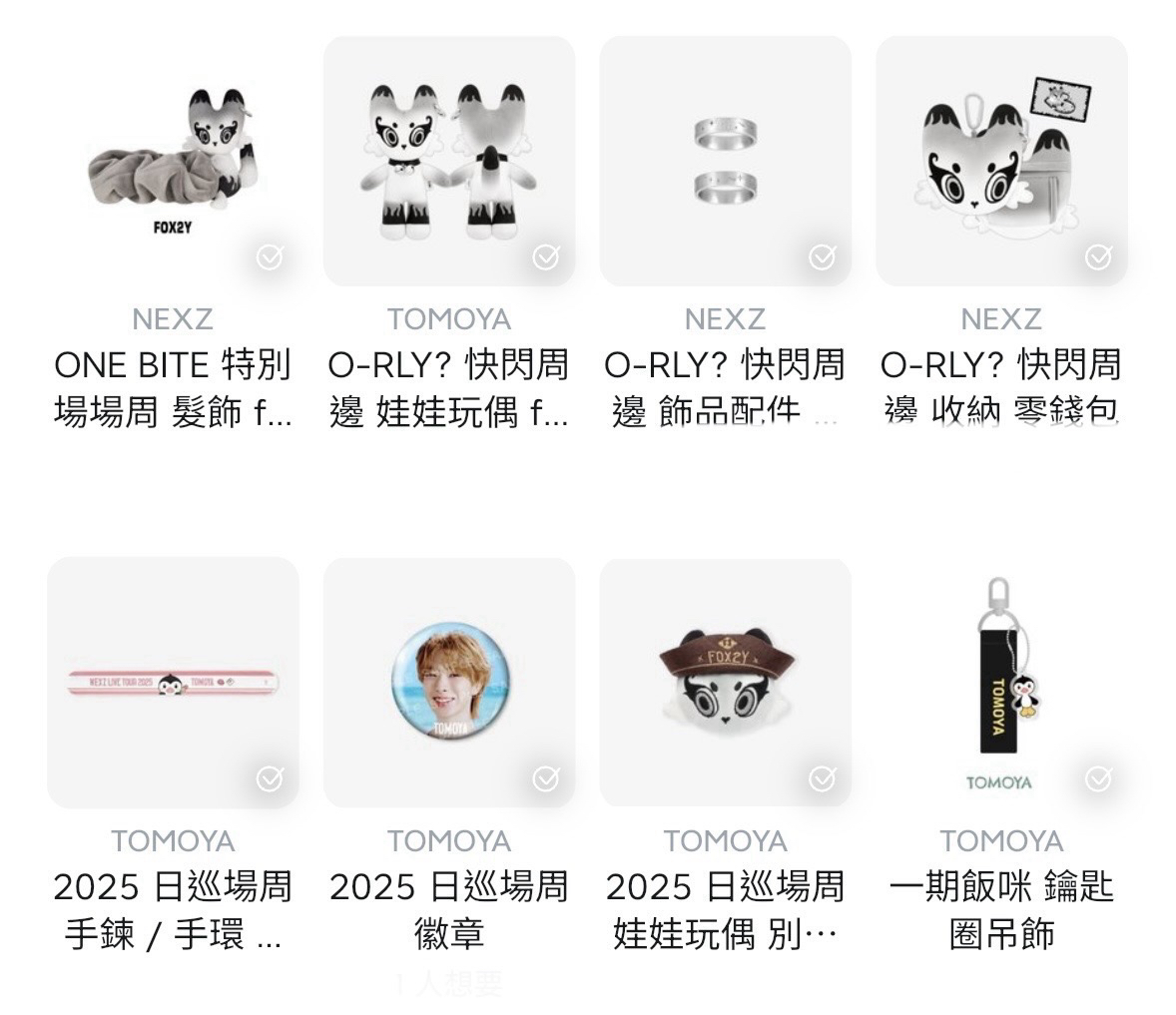Screen dimensions: 1176x1015
Task: Tick the check circle on O-RLY? 飾品配件
Action: coord(822,258)
